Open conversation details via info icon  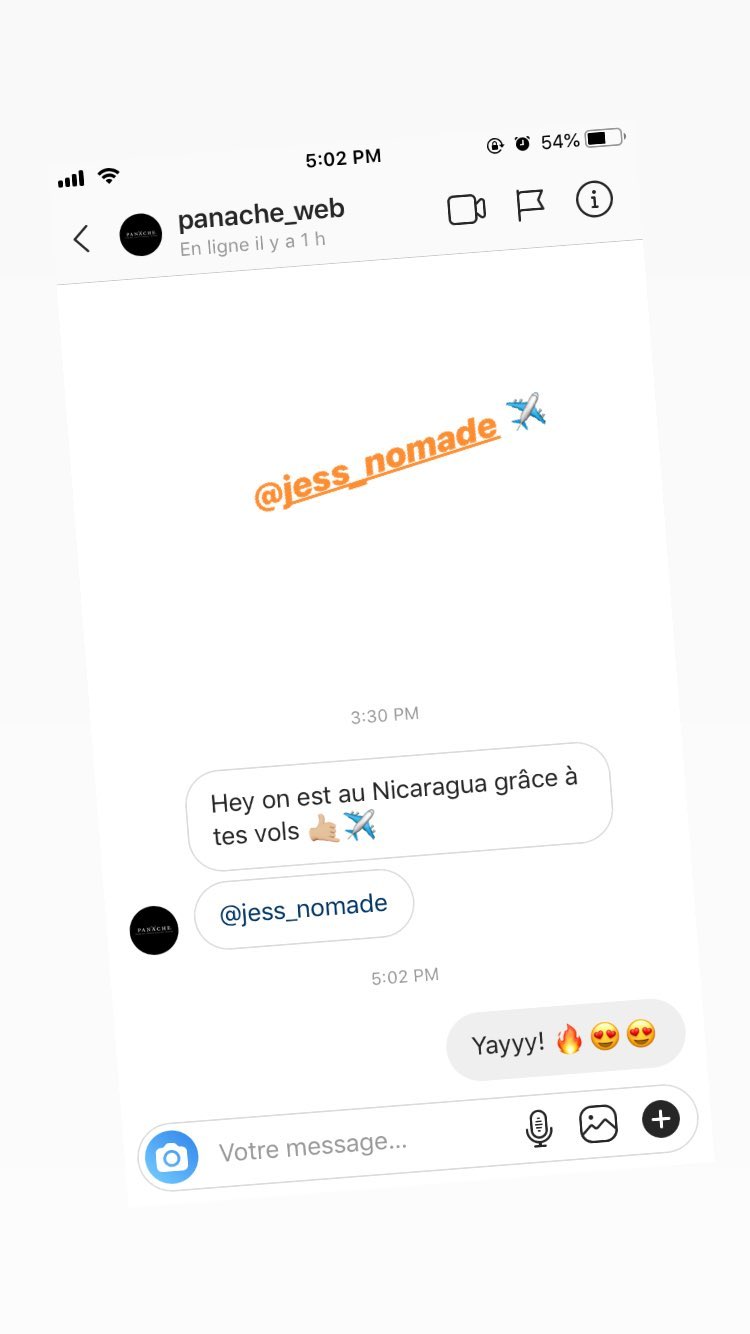(594, 200)
